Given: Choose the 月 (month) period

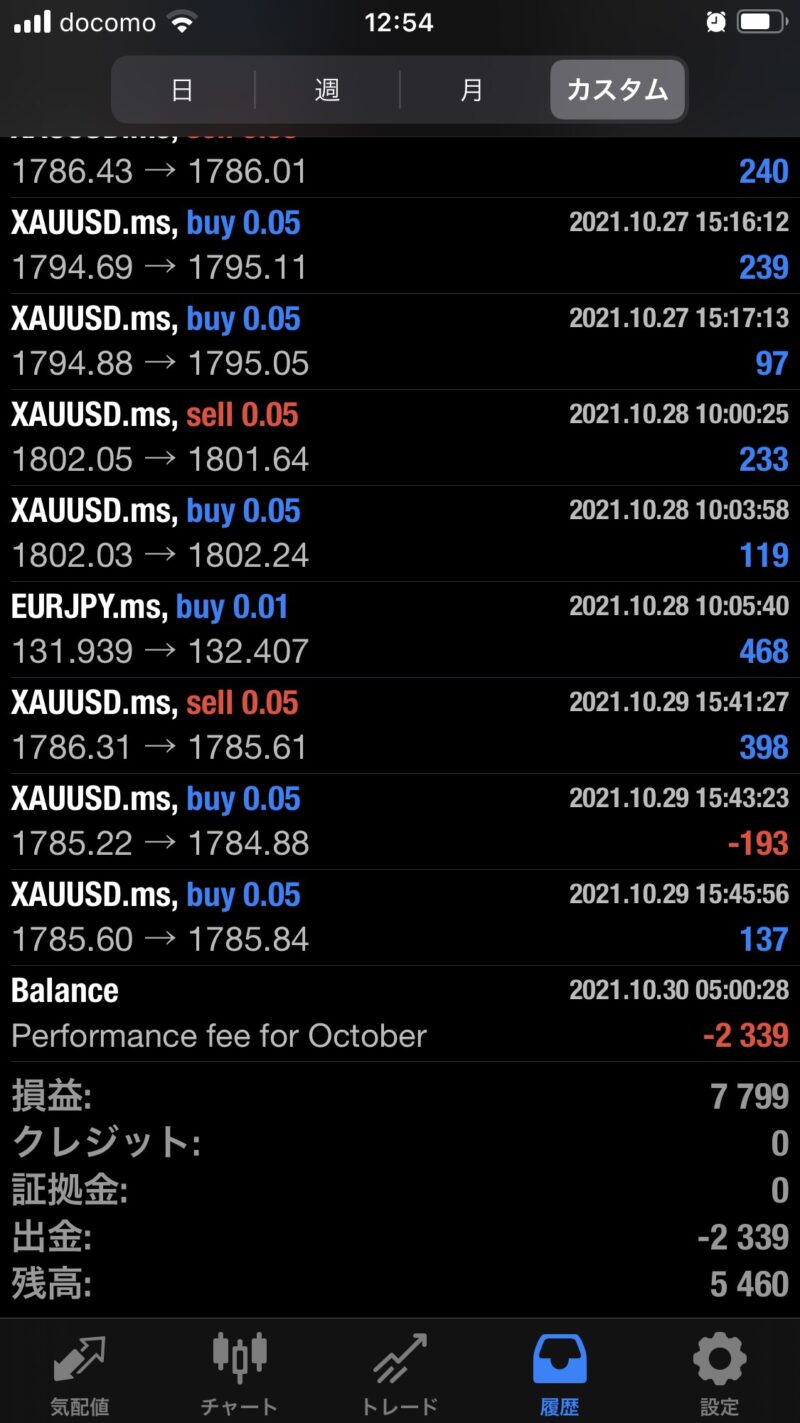Looking at the screenshot, I should 472,90.
